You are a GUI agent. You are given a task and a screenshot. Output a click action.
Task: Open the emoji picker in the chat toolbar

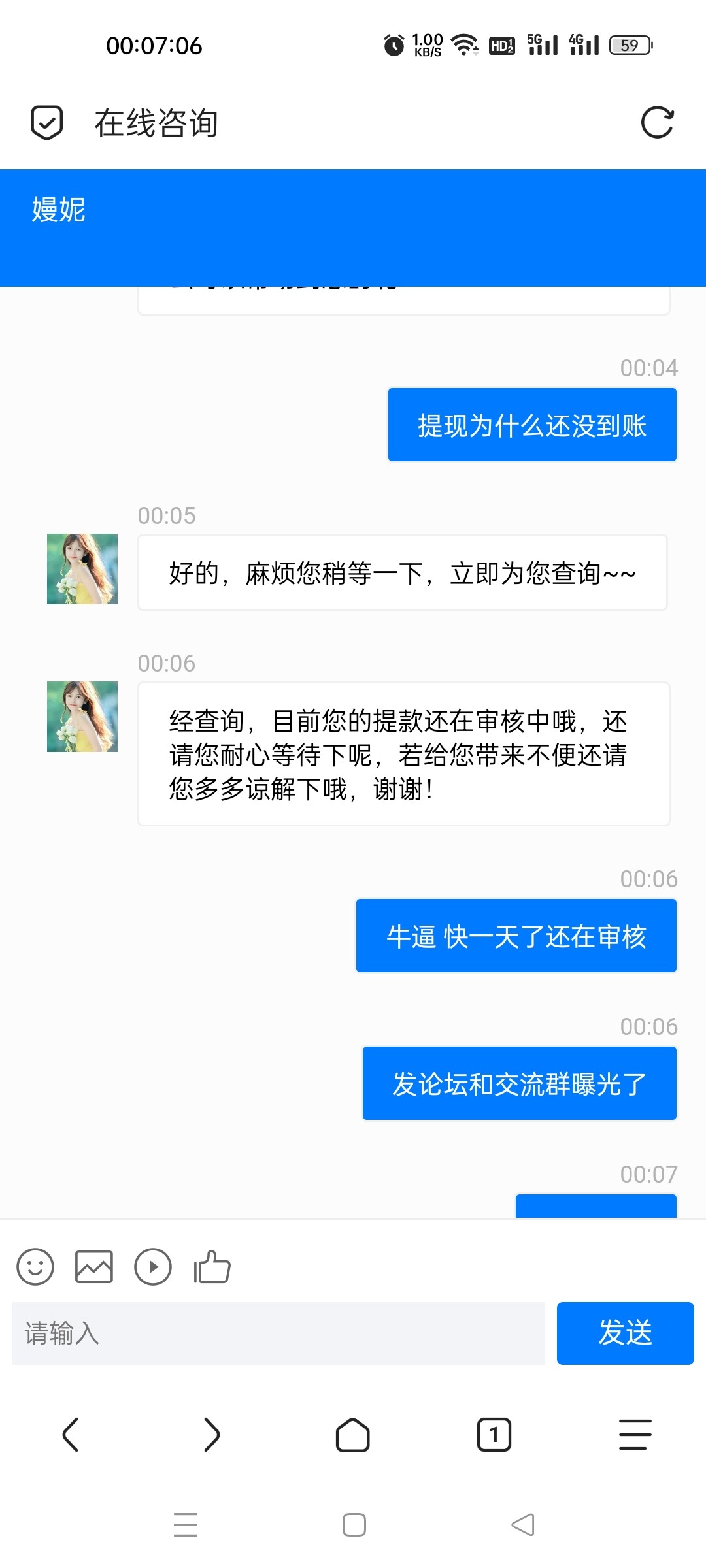point(35,1266)
